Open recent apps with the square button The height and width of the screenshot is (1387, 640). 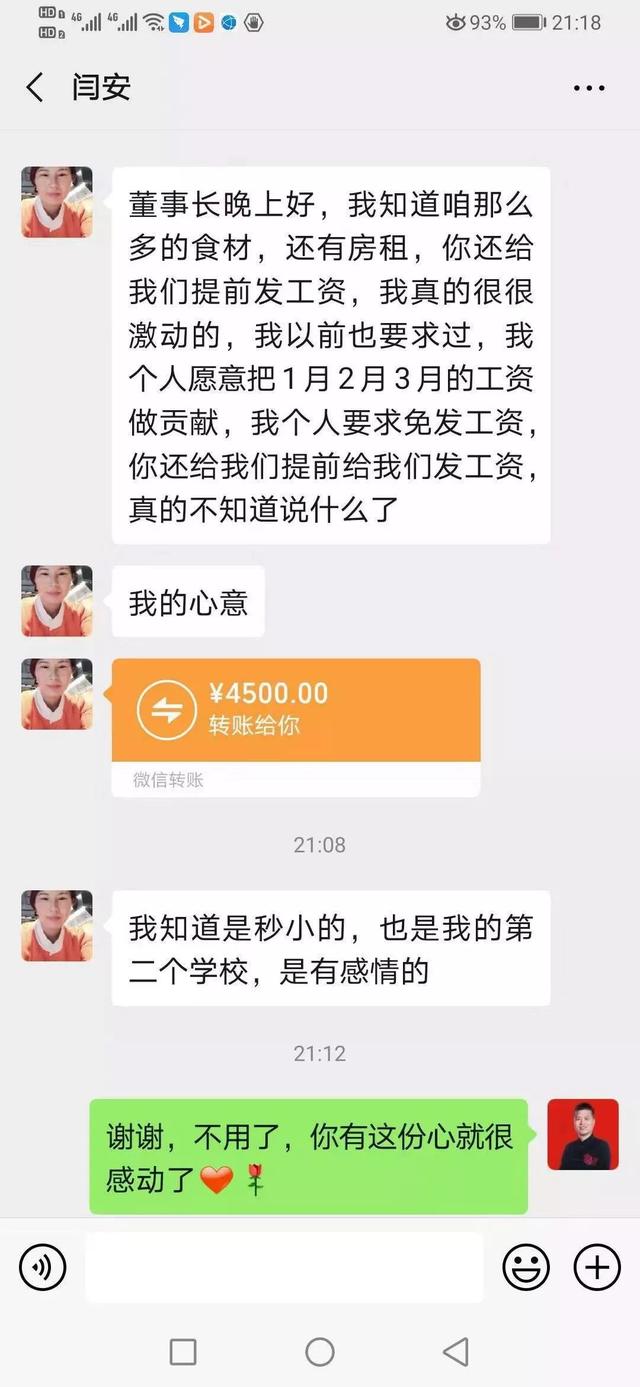click(183, 1352)
